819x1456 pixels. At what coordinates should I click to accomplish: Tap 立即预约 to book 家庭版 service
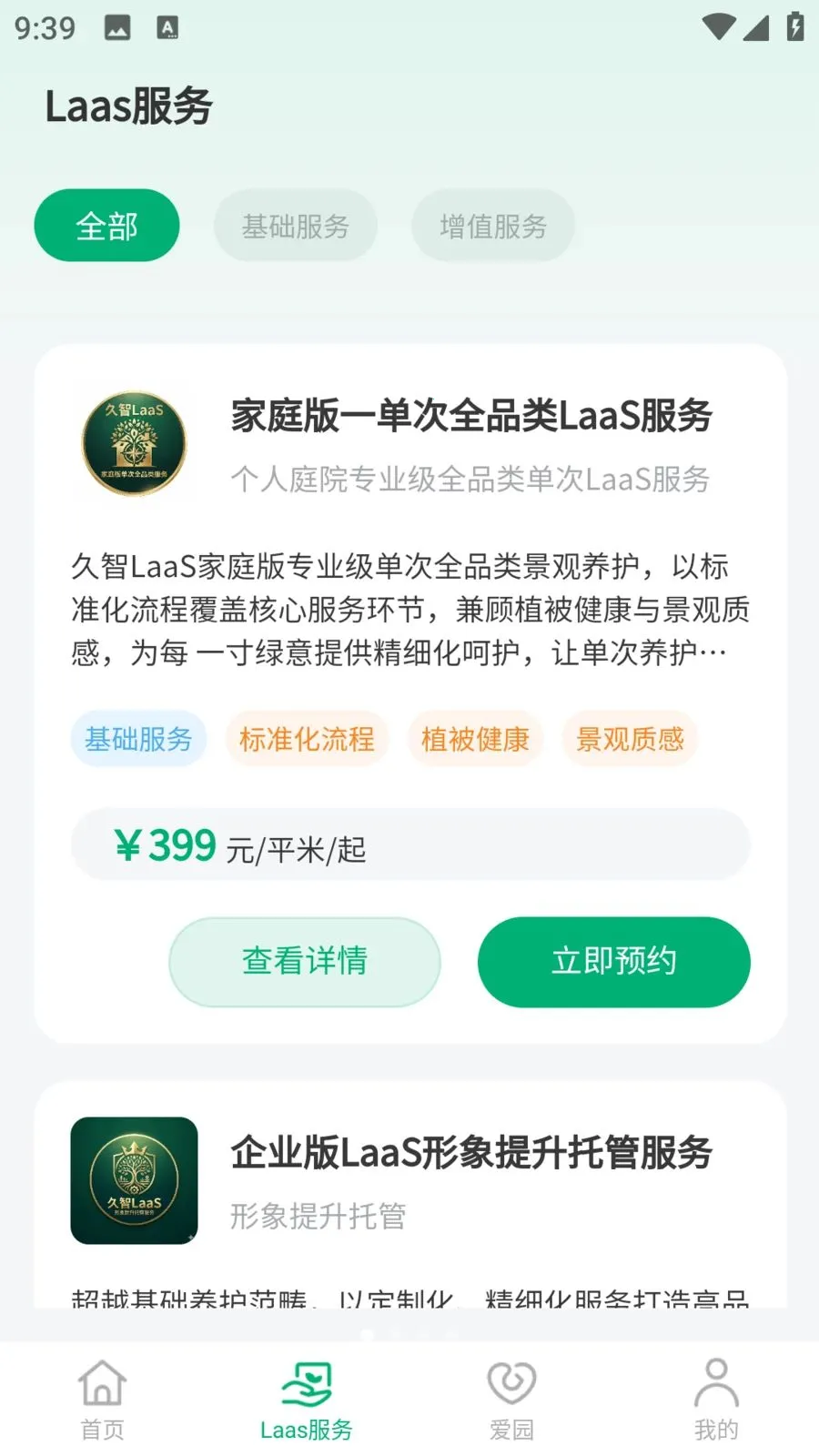pyautogui.click(x=613, y=961)
